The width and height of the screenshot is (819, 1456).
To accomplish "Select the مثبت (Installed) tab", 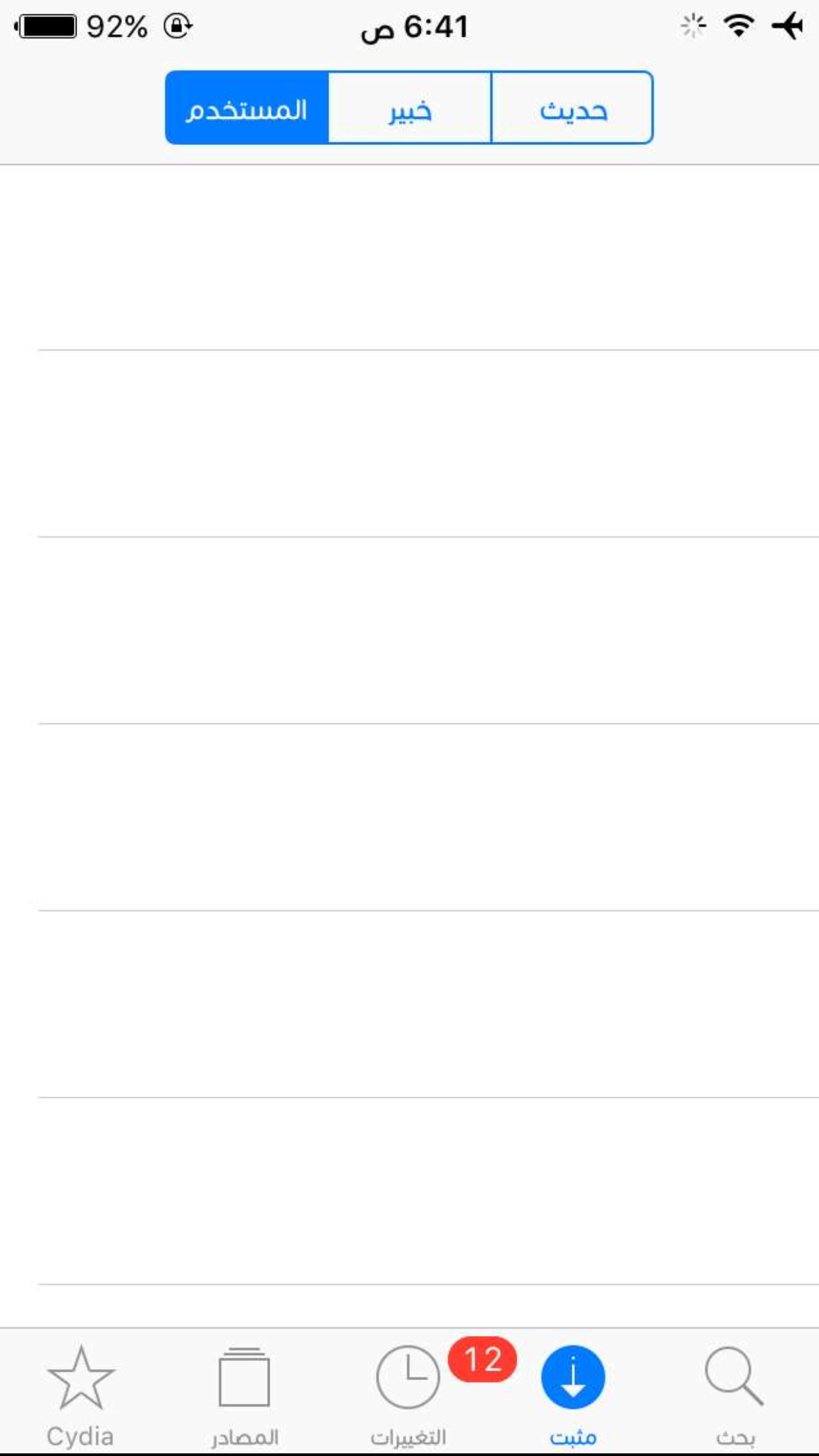I will click(x=573, y=1397).
